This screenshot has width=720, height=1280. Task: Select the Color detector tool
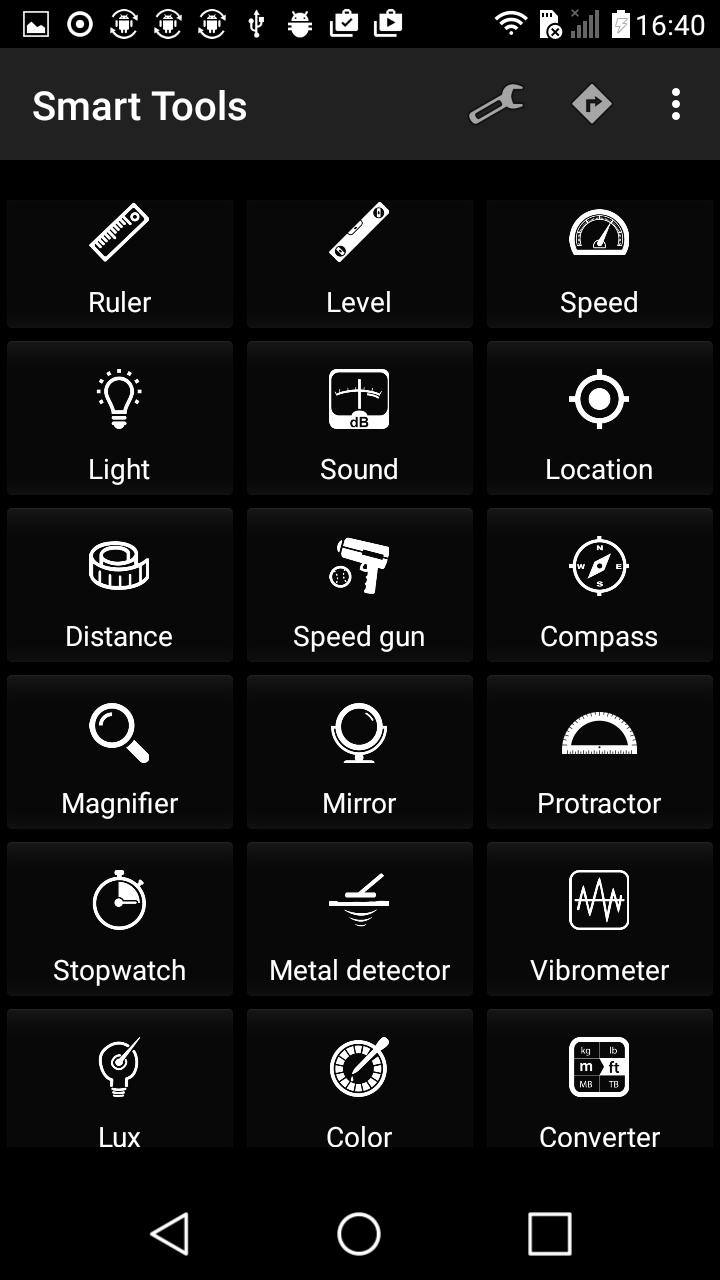(359, 1080)
